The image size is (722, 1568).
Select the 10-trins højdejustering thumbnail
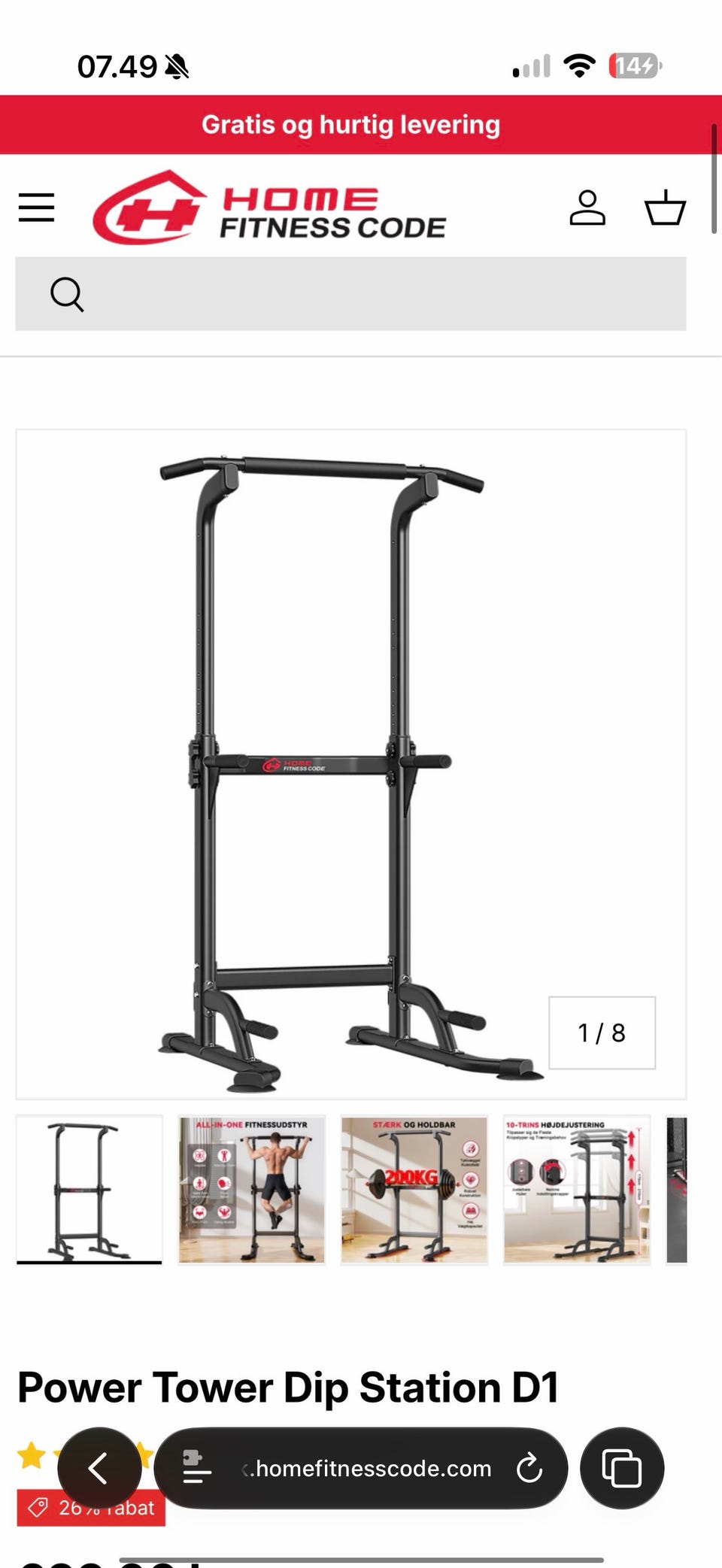coord(577,1190)
